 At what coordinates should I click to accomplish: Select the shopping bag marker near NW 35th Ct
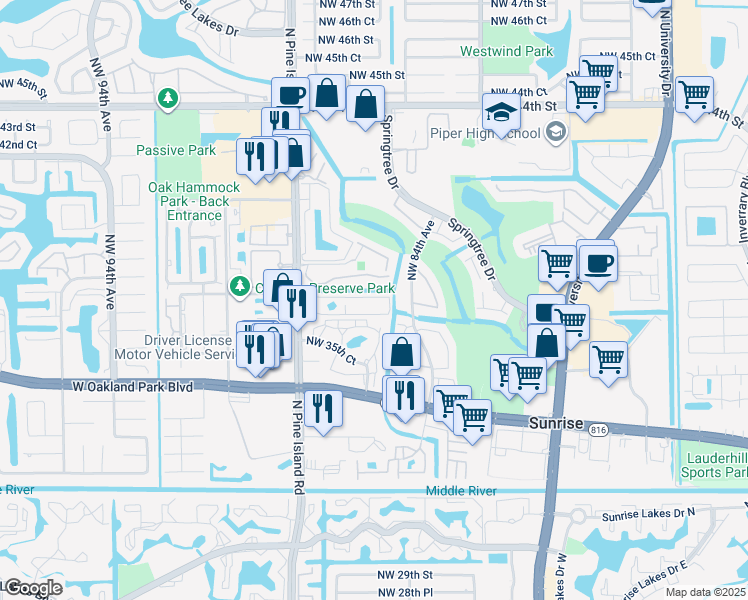pos(401,352)
